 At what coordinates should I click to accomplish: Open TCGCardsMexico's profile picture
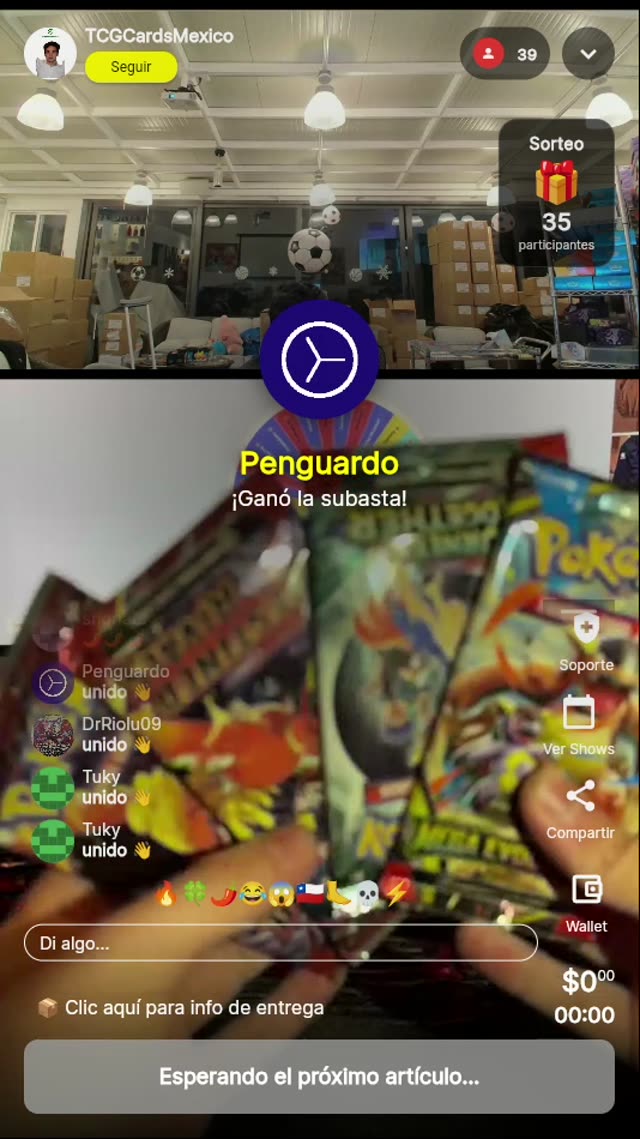[50, 53]
